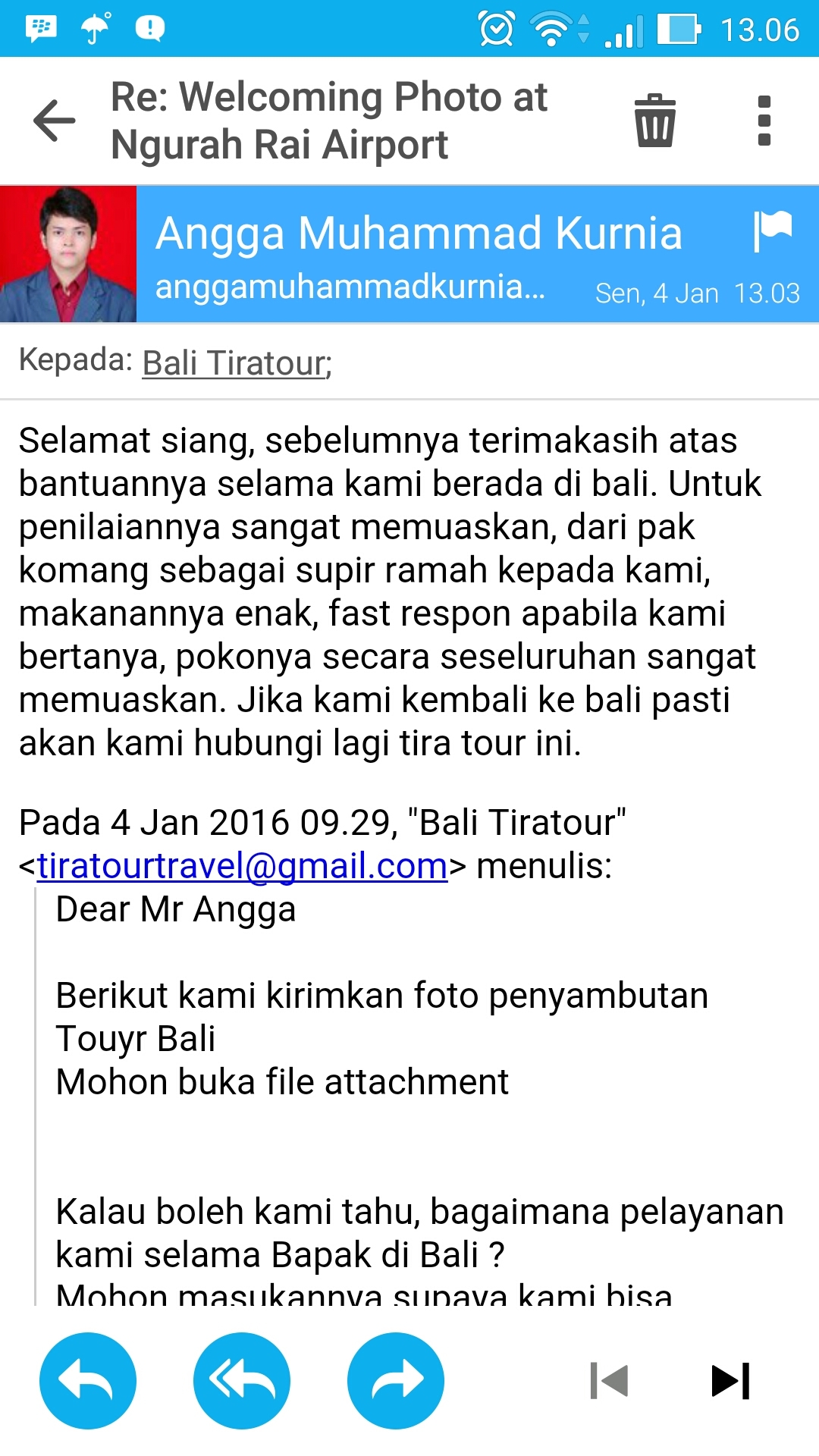Forward this email
This screenshot has height=1456, width=819.
pos(396,1381)
